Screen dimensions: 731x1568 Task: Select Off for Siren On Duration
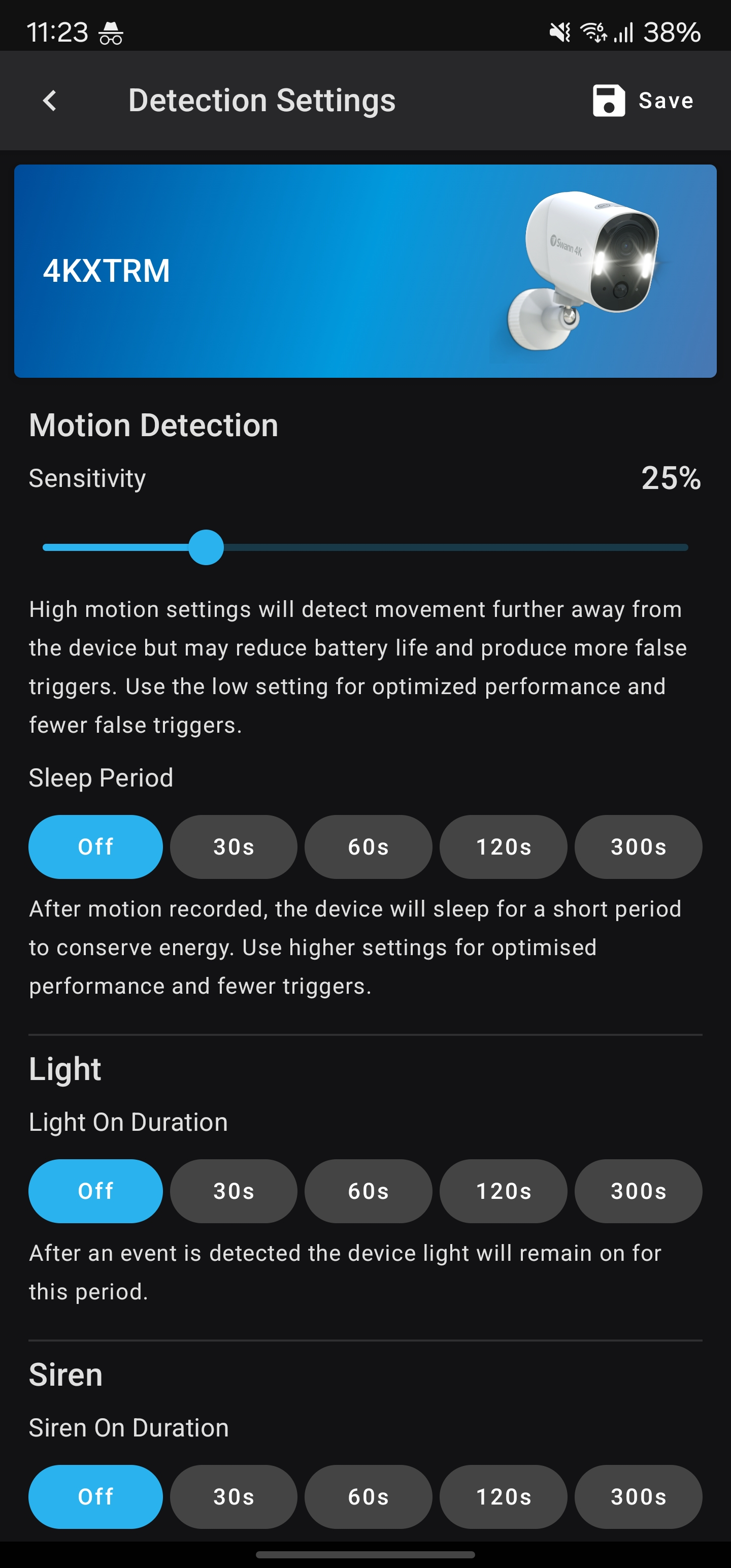click(x=95, y=1497)
